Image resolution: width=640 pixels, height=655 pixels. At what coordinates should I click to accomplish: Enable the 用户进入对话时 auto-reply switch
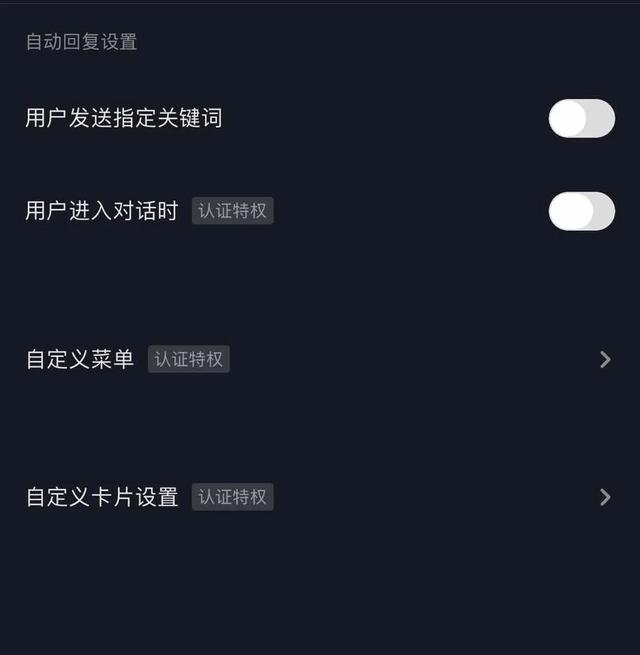[x=581, y=211]
